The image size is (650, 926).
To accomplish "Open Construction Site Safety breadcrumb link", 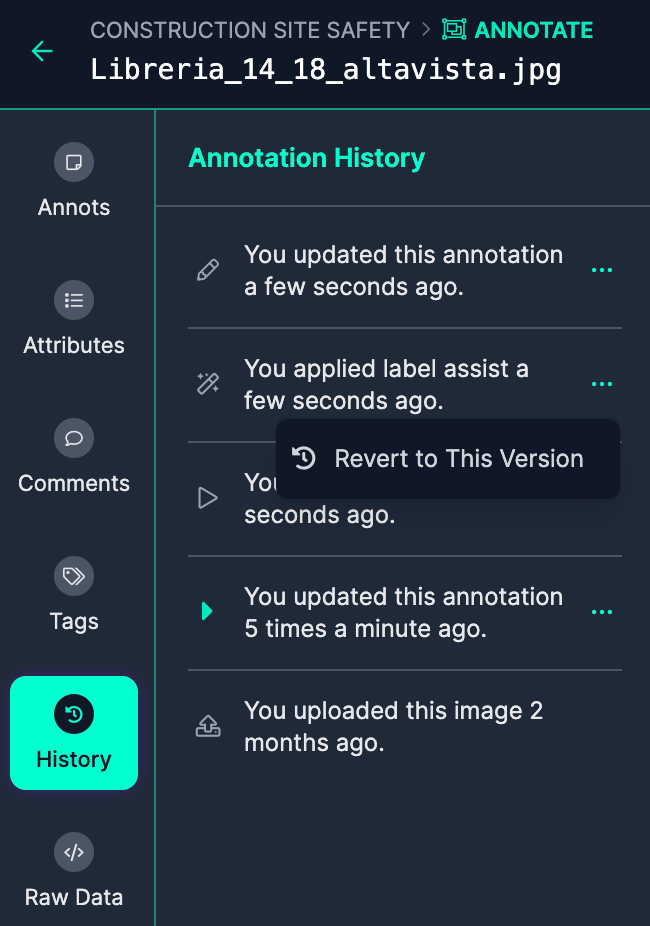I will 250,30.
